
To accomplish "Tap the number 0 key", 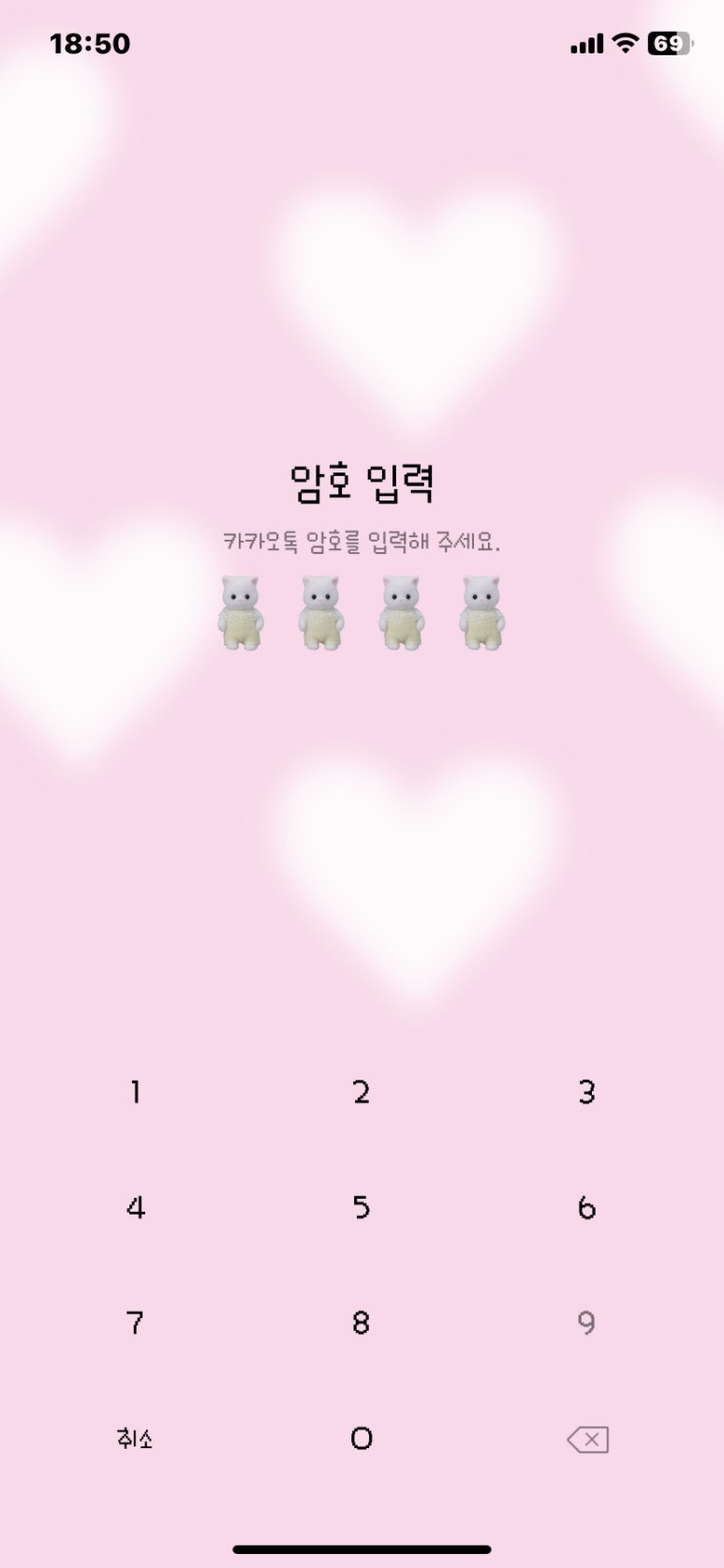I will 362,1439.
